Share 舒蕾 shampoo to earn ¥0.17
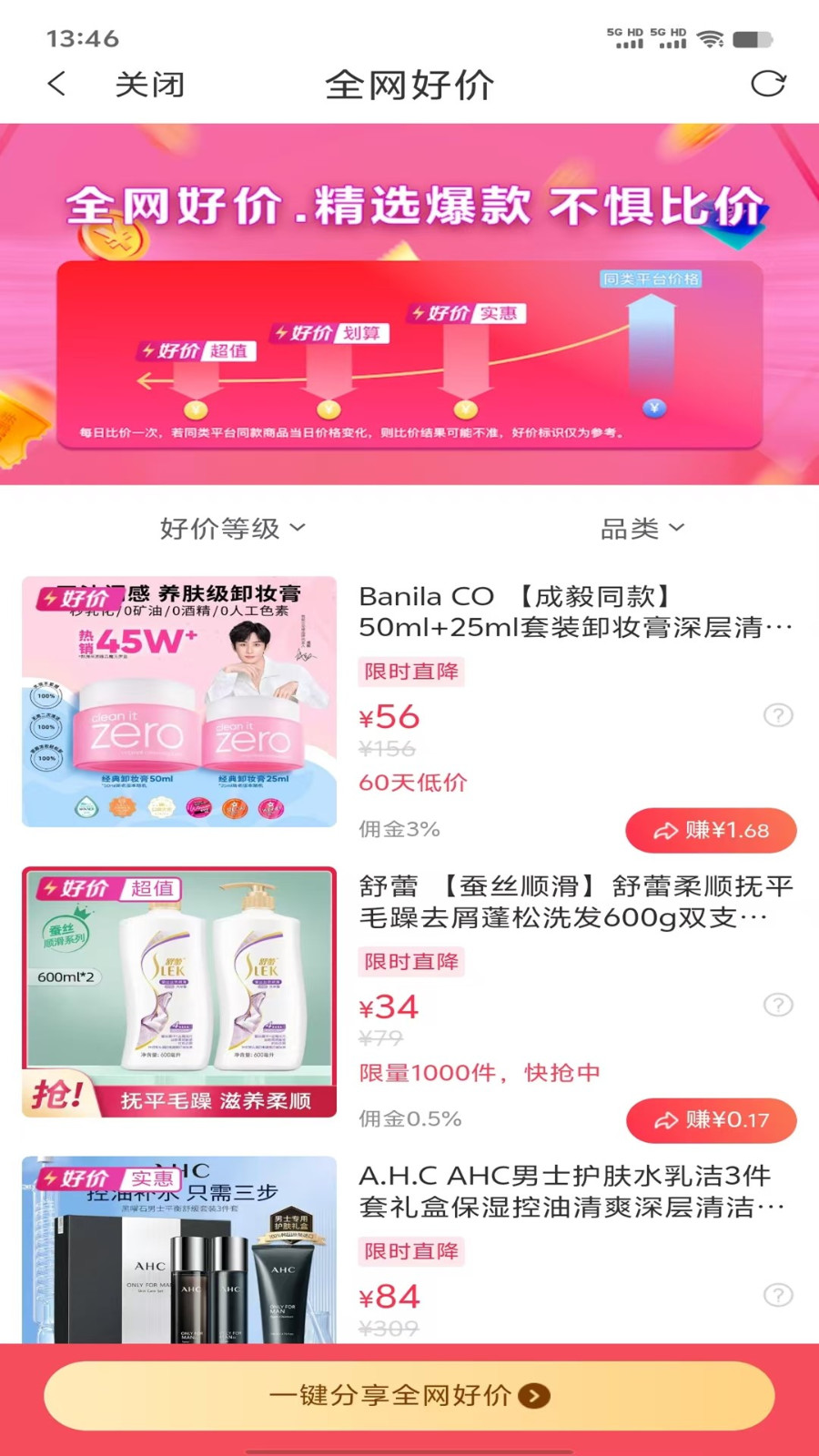Image resolution: width=819 pixels, height=1456 pixels. (x=711, y=1120)
